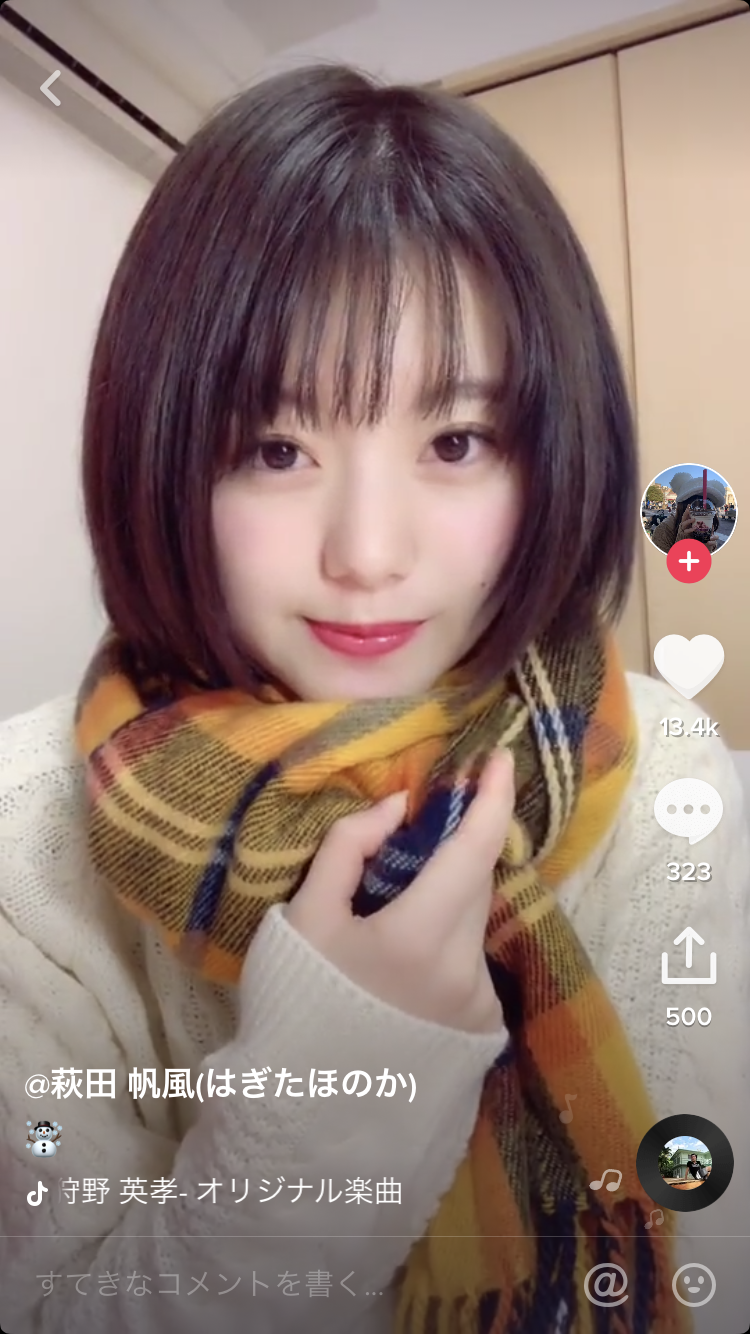Image resolution: width=750 pixels, height=1334 pixels.
Task: Open the emoji smiley picker
Action: 693,1285
